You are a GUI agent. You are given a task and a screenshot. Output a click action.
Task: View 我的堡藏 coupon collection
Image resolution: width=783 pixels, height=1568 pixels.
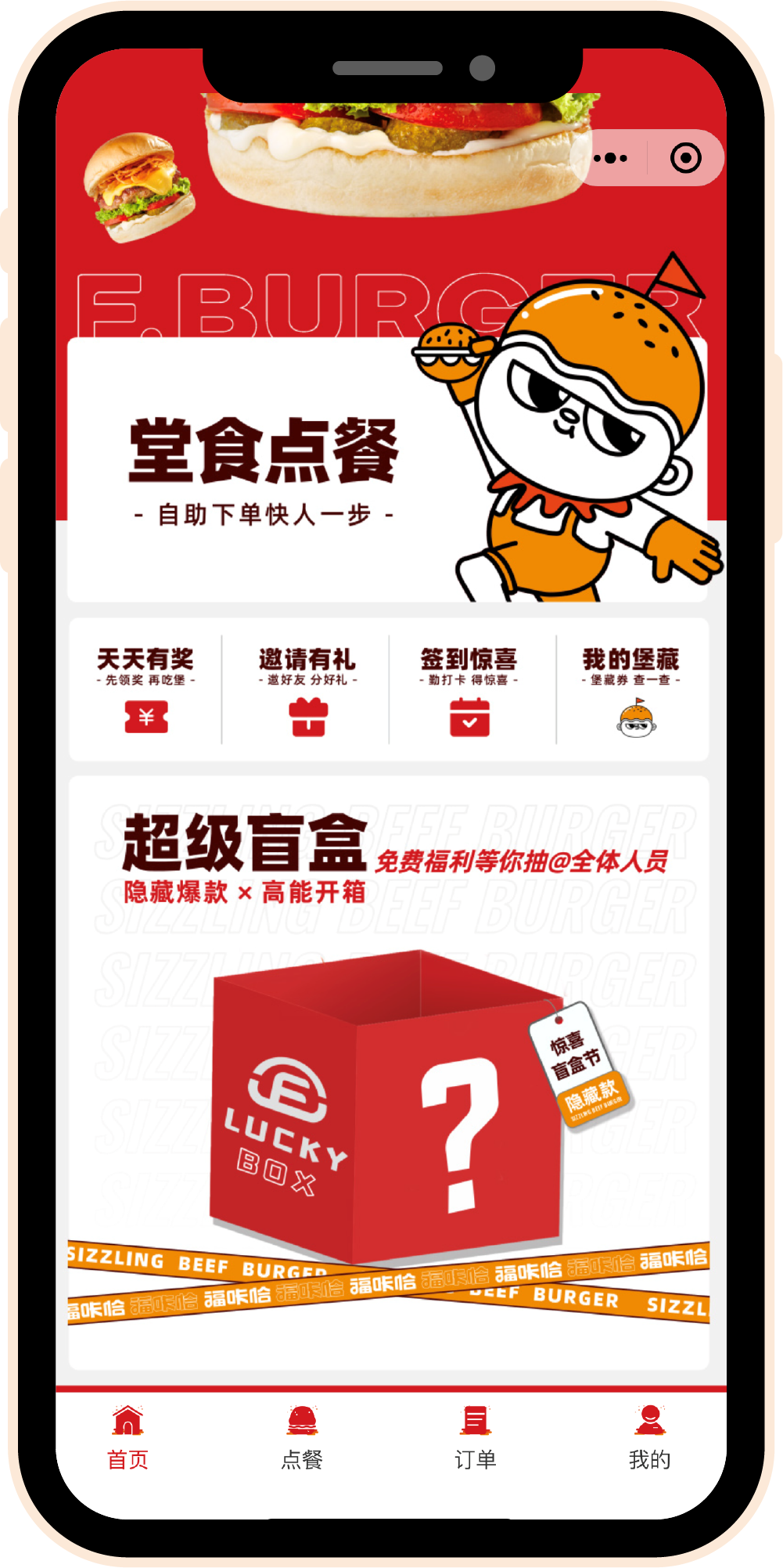tap(630, 689)
